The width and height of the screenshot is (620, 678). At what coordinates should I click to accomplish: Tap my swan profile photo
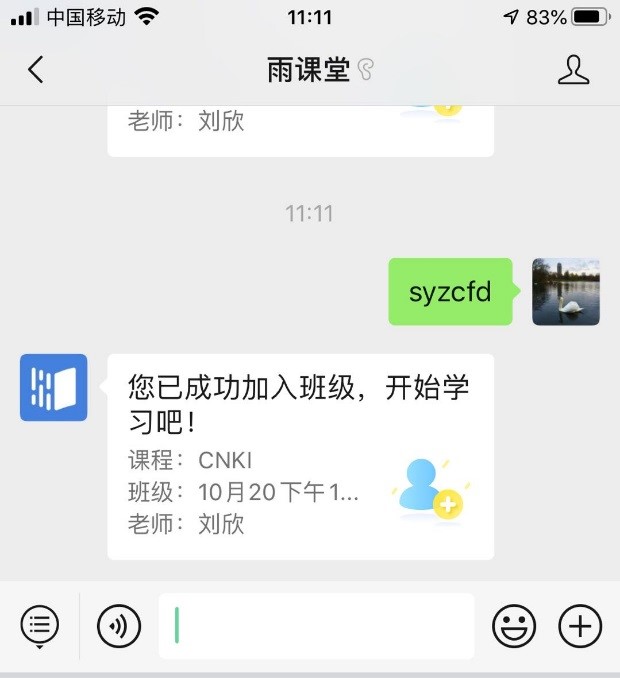click(566, 292)
